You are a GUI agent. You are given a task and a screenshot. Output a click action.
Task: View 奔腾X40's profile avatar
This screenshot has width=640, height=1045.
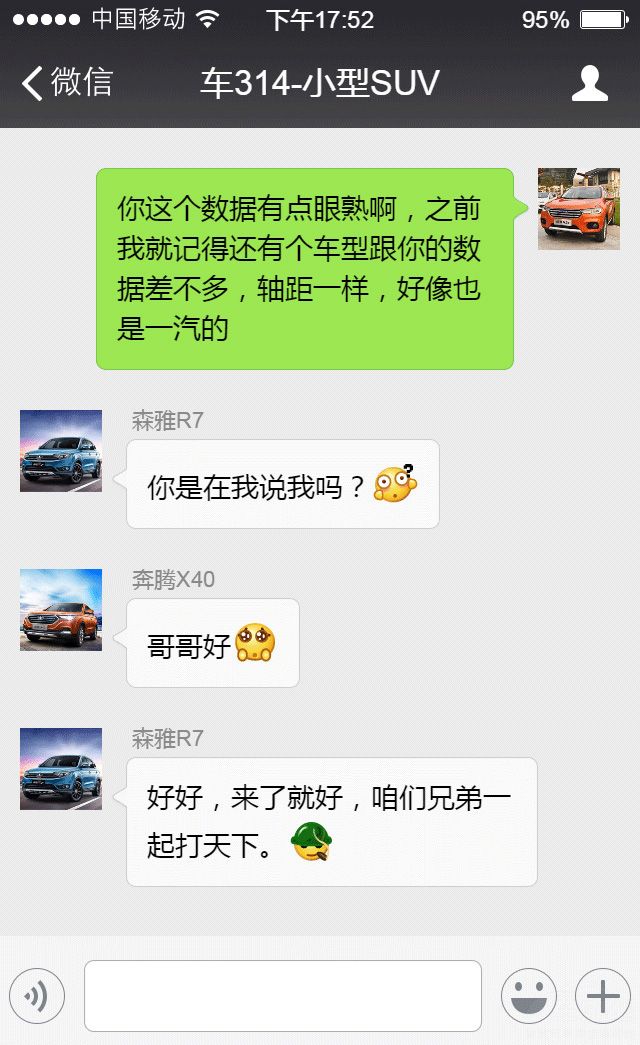pyautogui.click(x=61, y=610)
